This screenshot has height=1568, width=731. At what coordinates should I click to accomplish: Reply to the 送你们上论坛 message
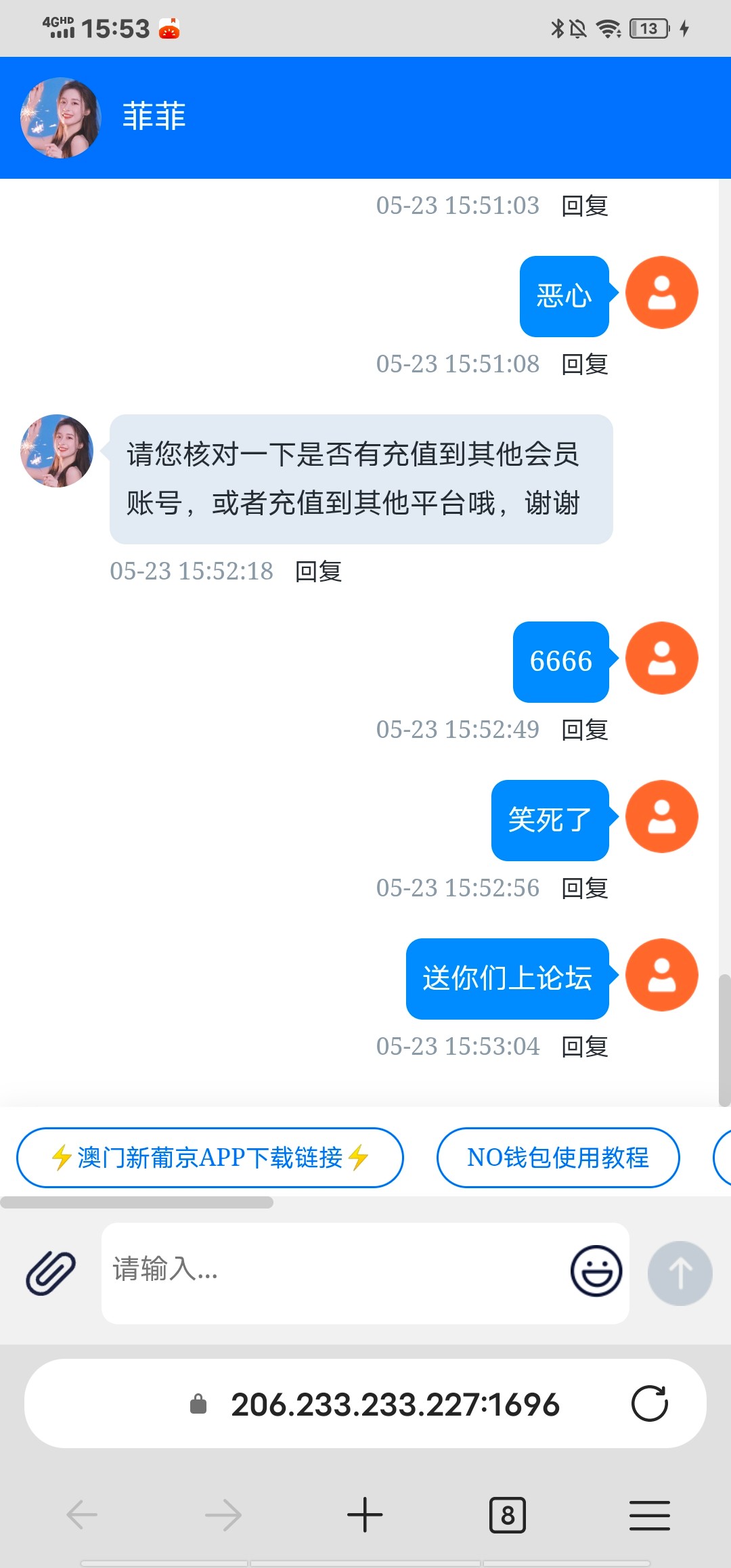[585, 1047]
